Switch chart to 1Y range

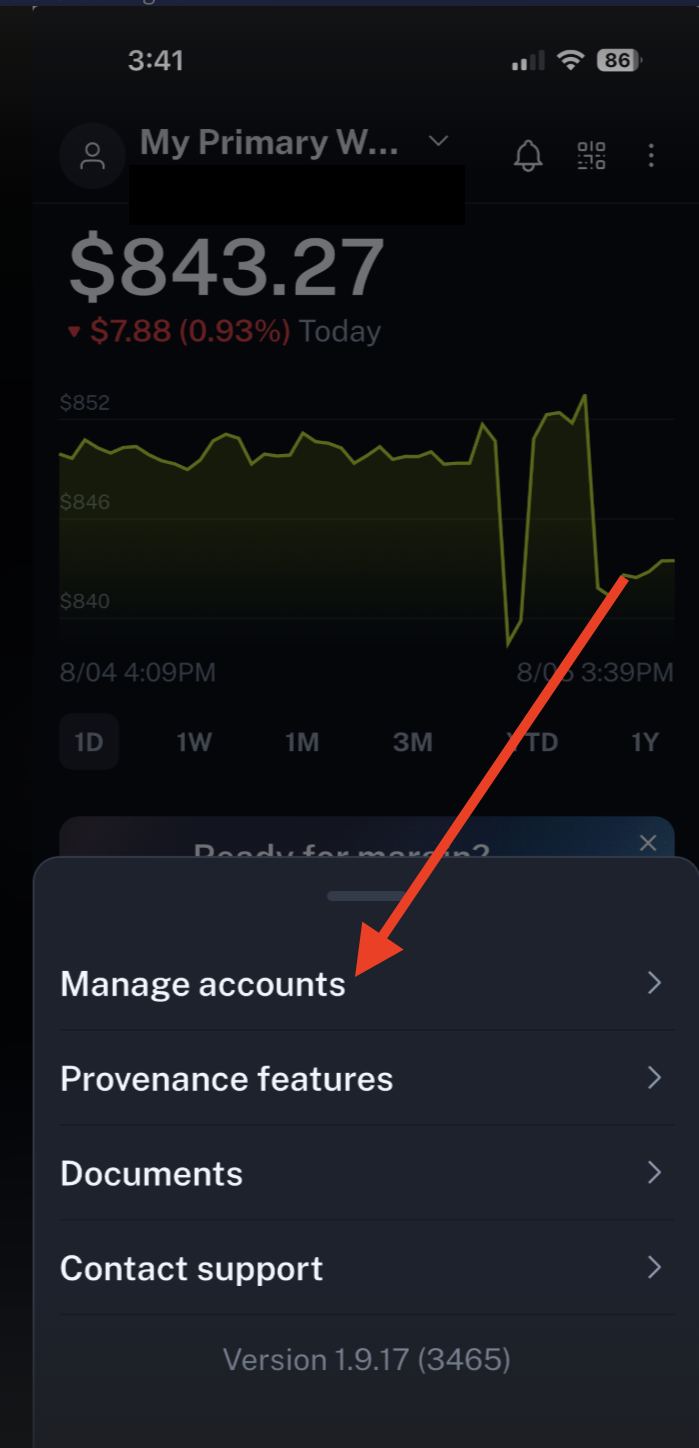(645, 742)
